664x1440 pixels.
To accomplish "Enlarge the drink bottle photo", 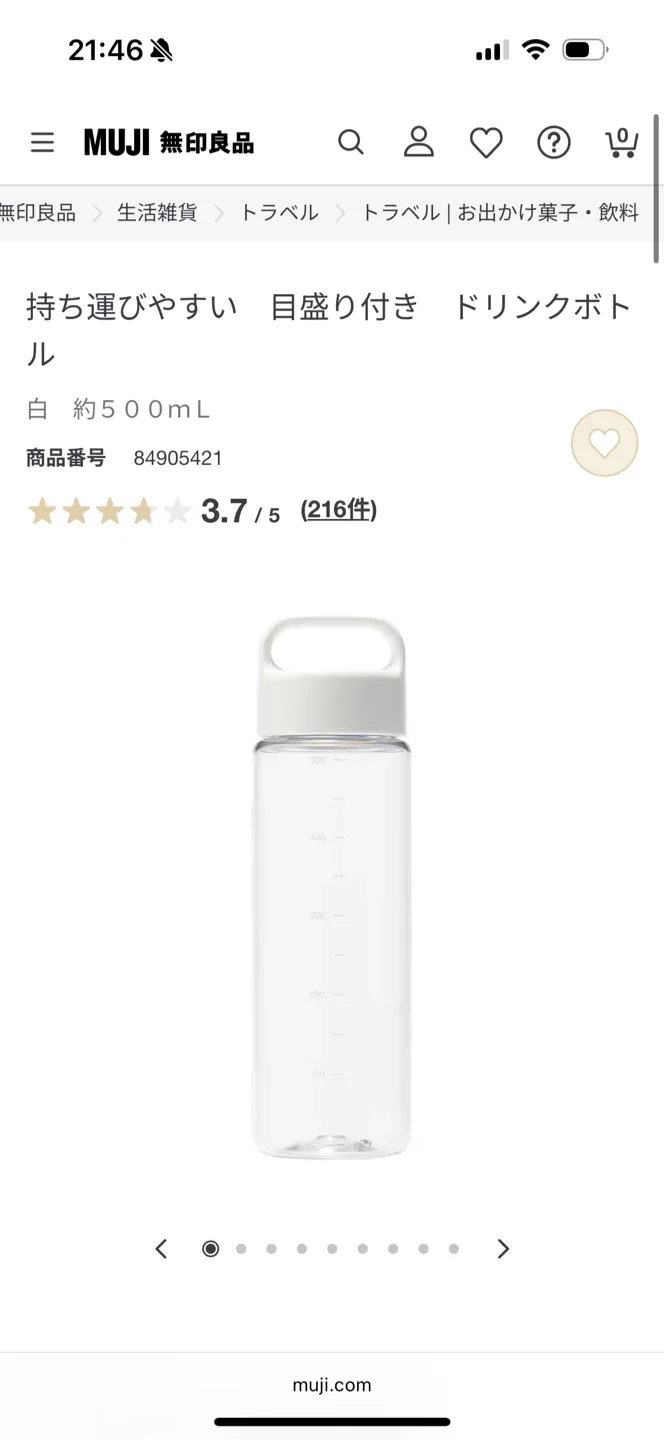I will (332, 890).
